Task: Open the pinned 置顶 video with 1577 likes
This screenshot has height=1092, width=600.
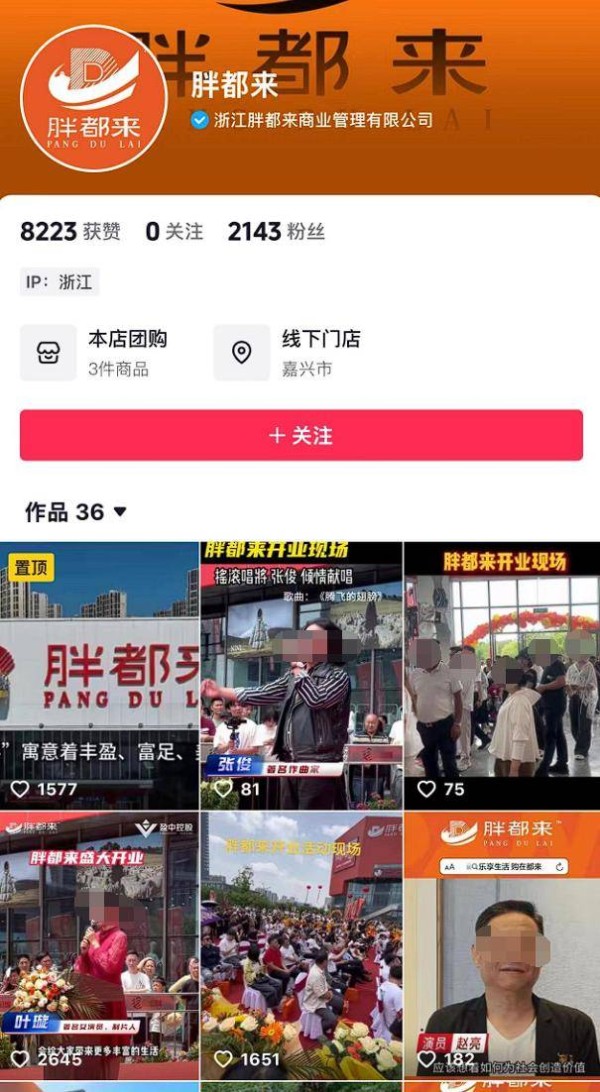Action: coord(99,675)
